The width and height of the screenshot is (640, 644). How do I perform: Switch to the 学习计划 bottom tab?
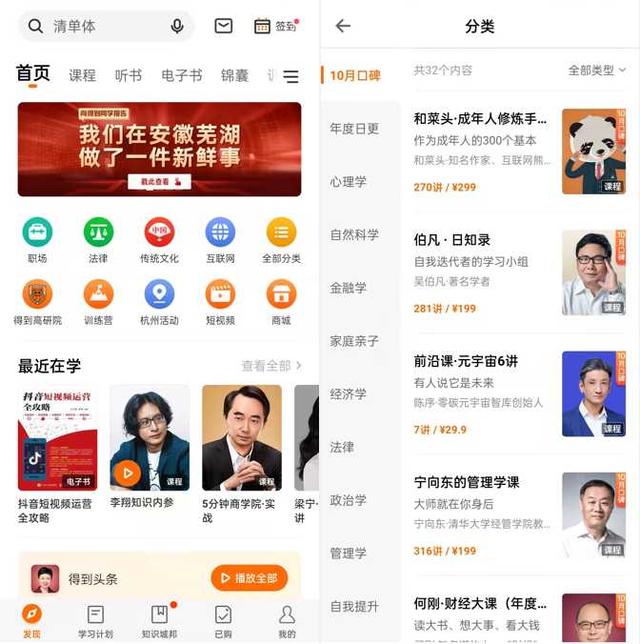(95, 621)
